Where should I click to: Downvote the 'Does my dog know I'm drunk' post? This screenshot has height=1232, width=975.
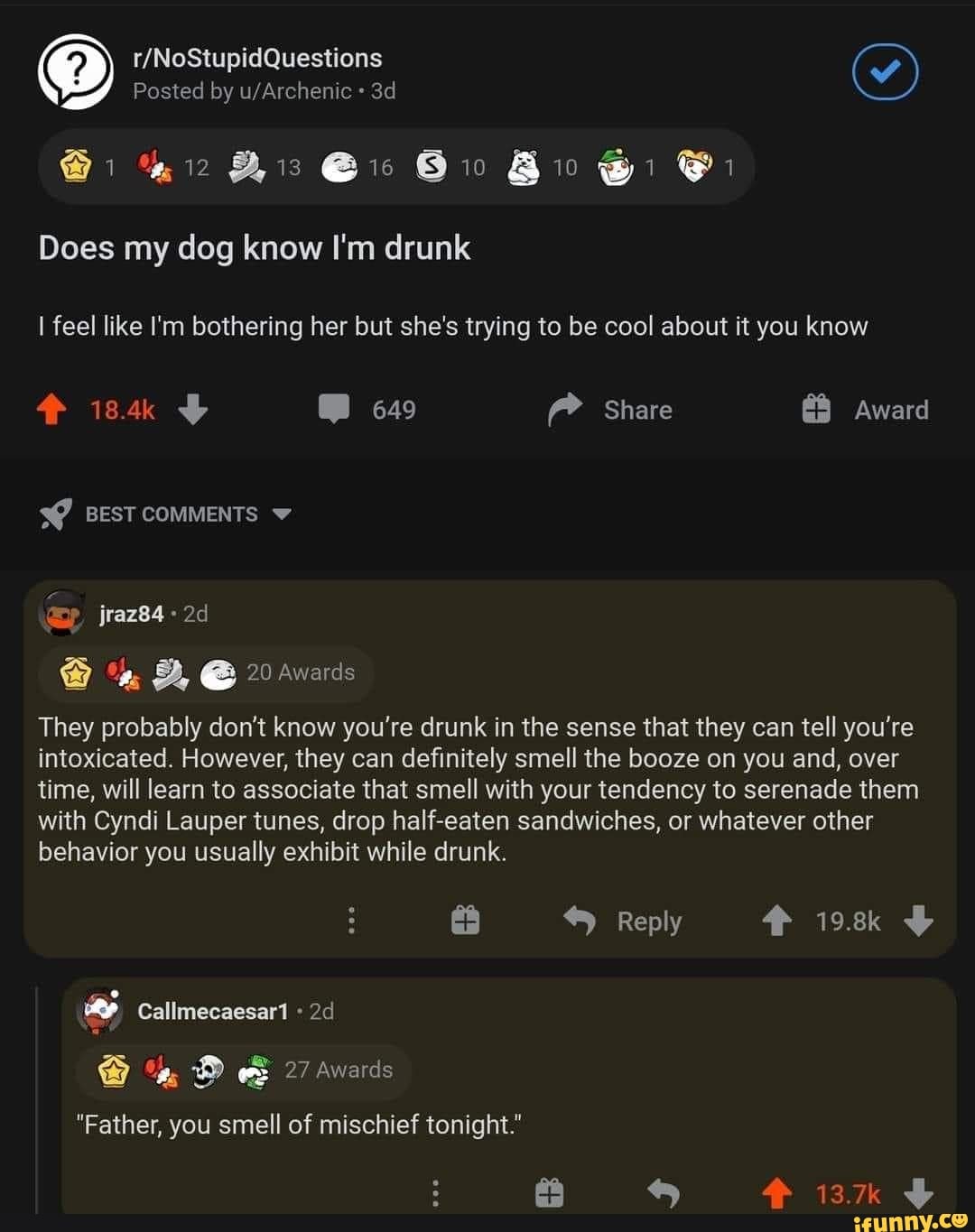[x=192, y=411]
